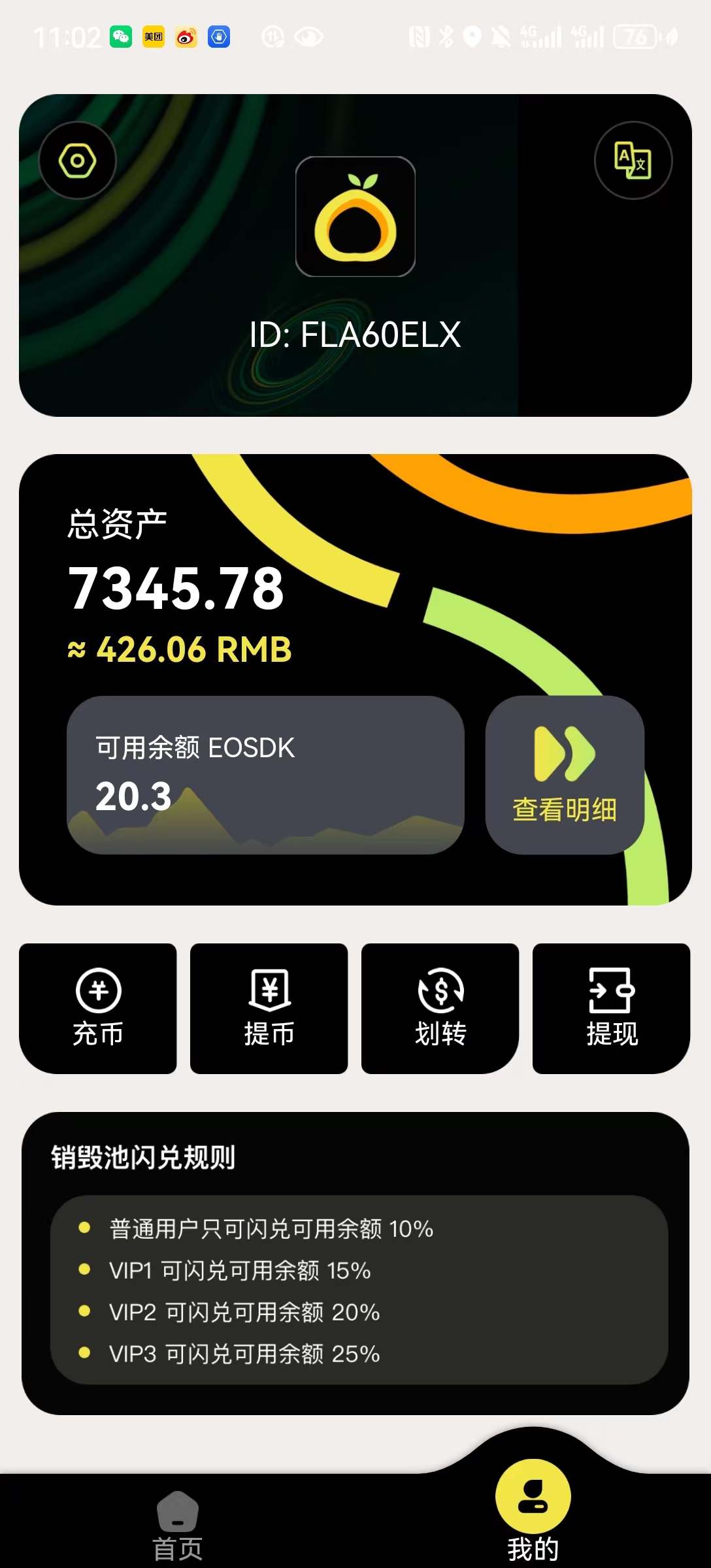Select 提币 to withdraw coins
711x1568 pixels.
point(269,1008)
